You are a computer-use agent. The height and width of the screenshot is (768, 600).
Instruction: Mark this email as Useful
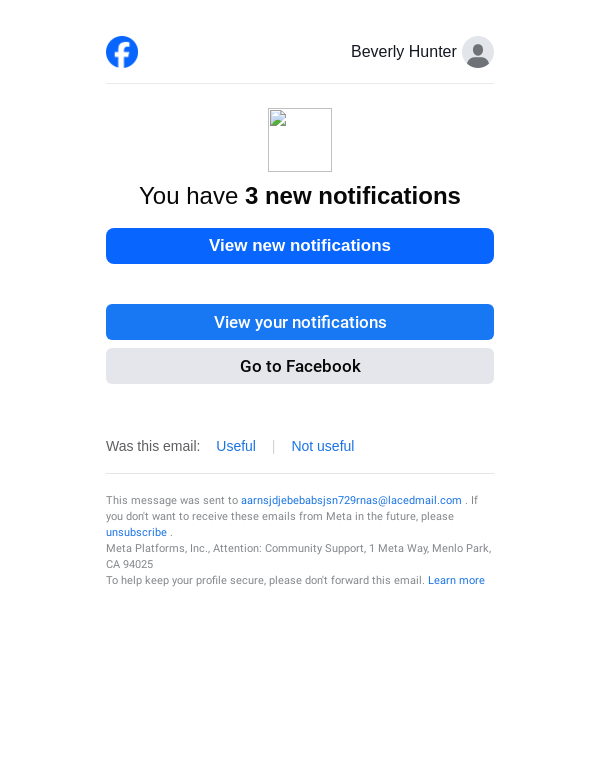coord(236,446)
